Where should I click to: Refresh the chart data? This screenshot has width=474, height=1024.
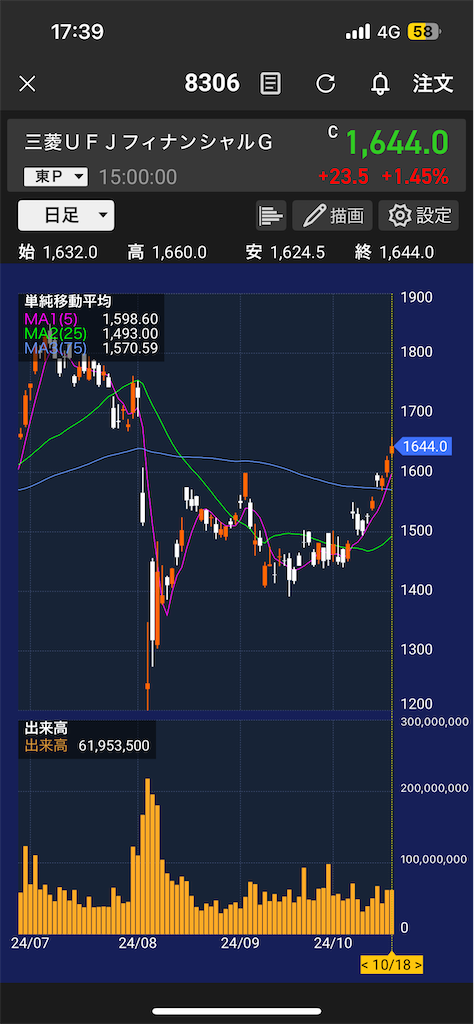(325, 84)
